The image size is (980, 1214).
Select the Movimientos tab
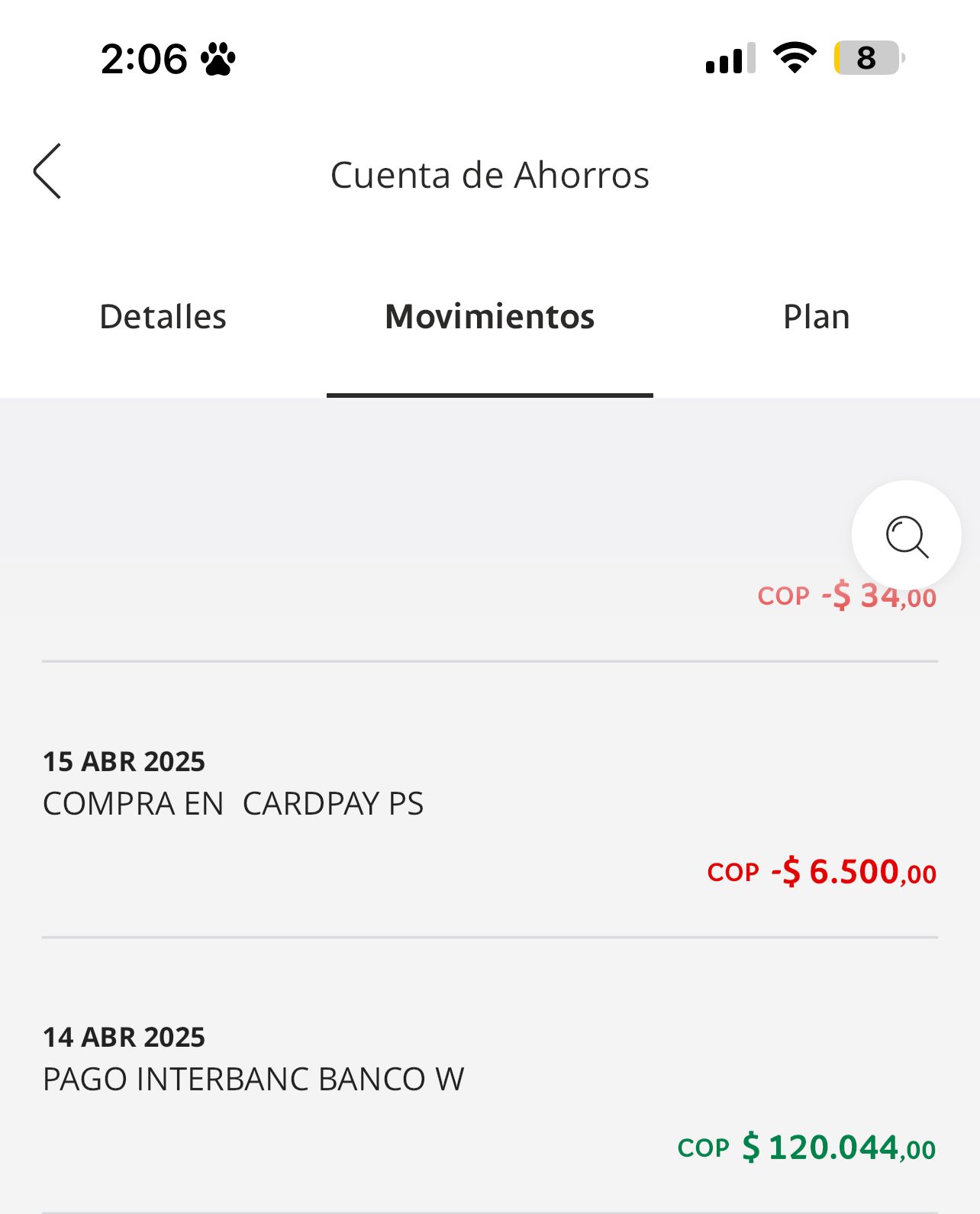click(x=489, y=317)
